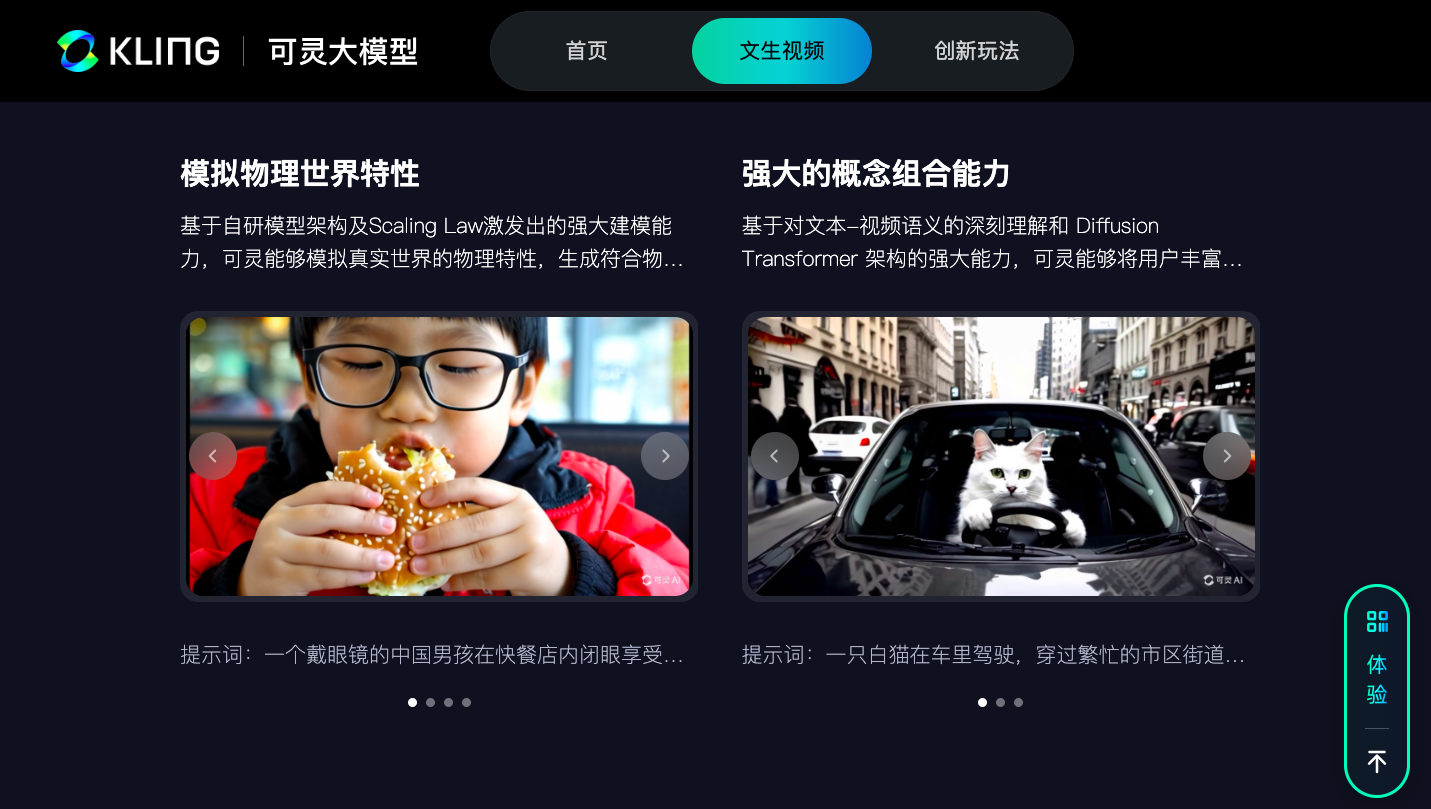Image resolution: width=1431 pixels, height=809 pixels.
Task: Open the KLING 可灵大模型 home logo
Action: point(237,51)
